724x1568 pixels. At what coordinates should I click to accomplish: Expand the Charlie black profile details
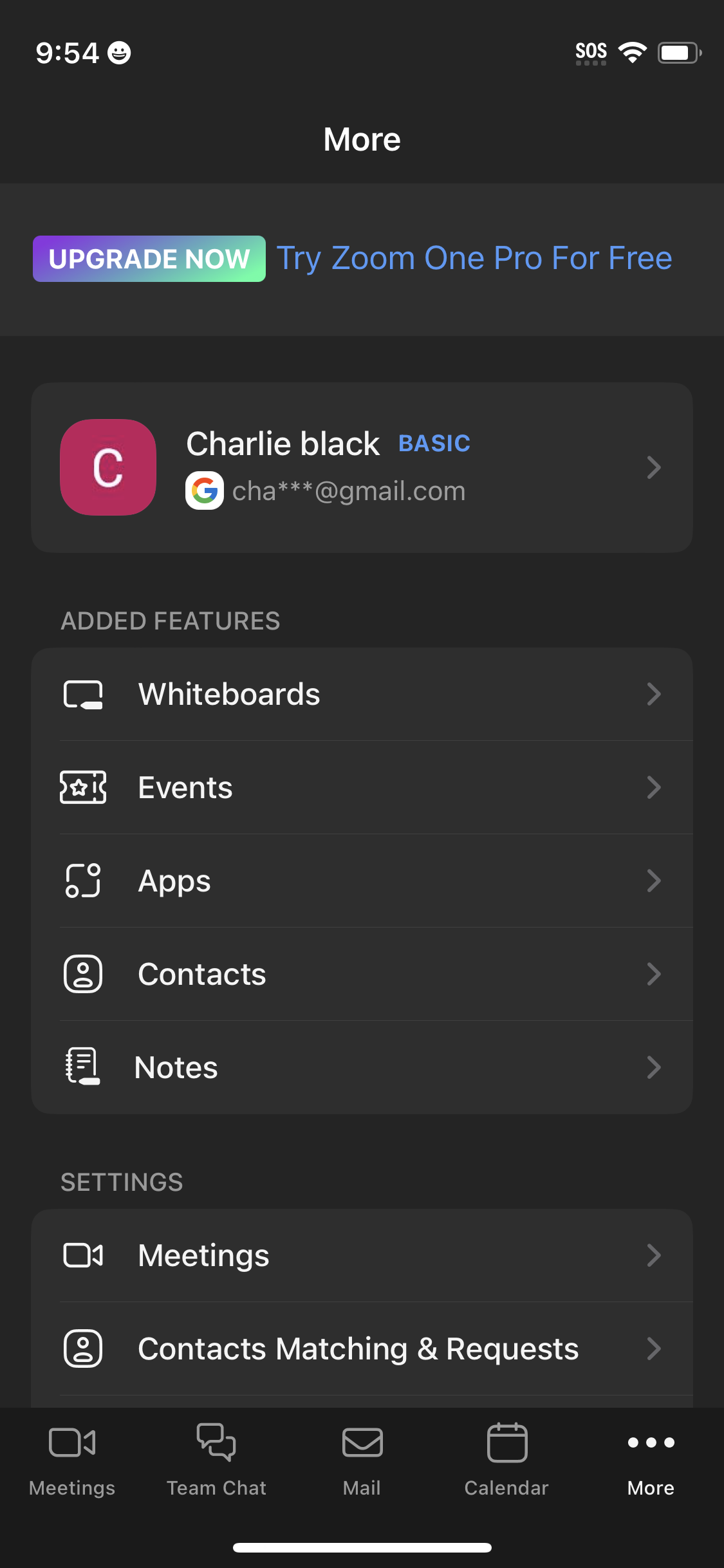(654, 467)
